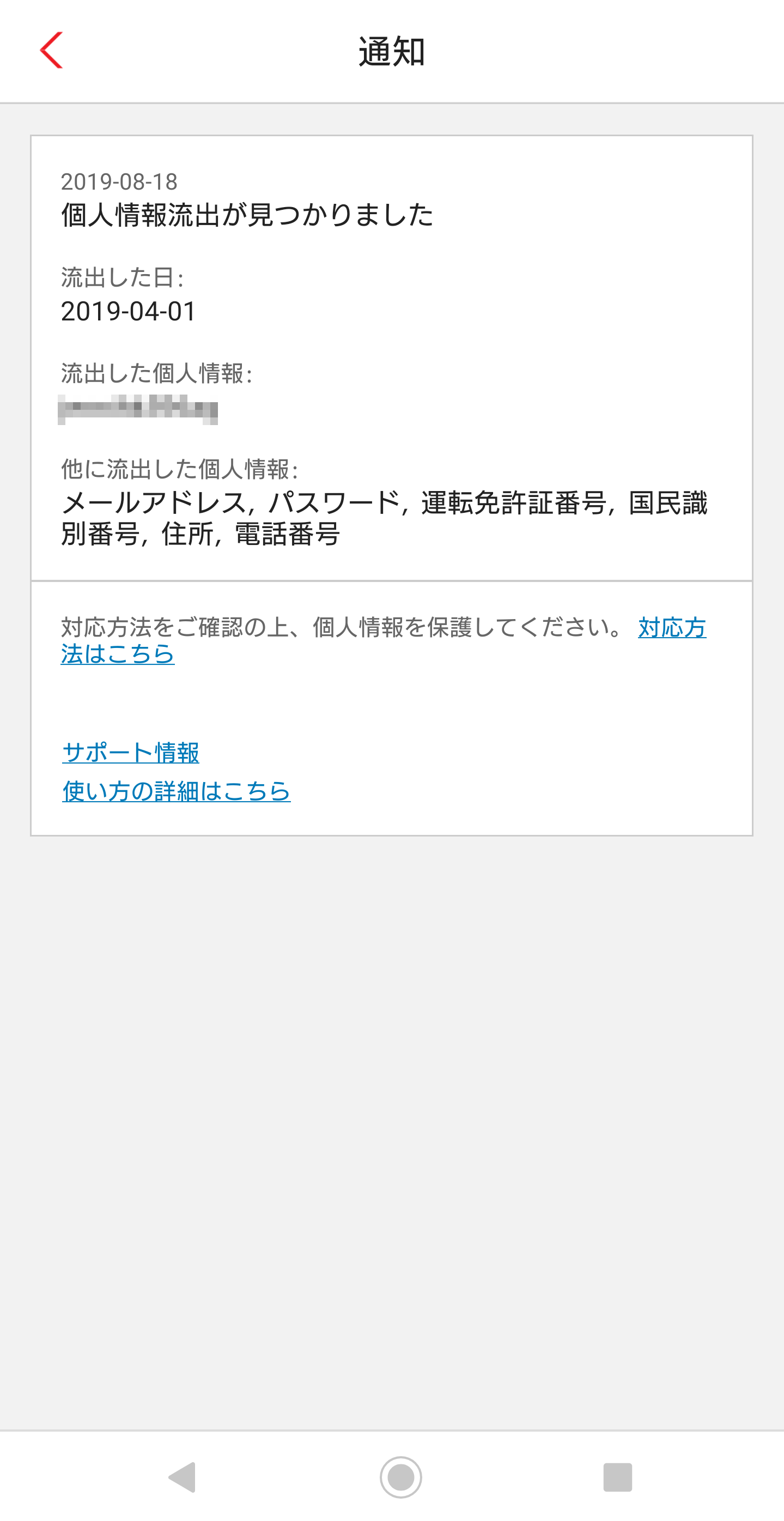The width and height of the screenshot is (784, 1521).
Task: Go back using the red arrow
Action: (x=51, y=50)
